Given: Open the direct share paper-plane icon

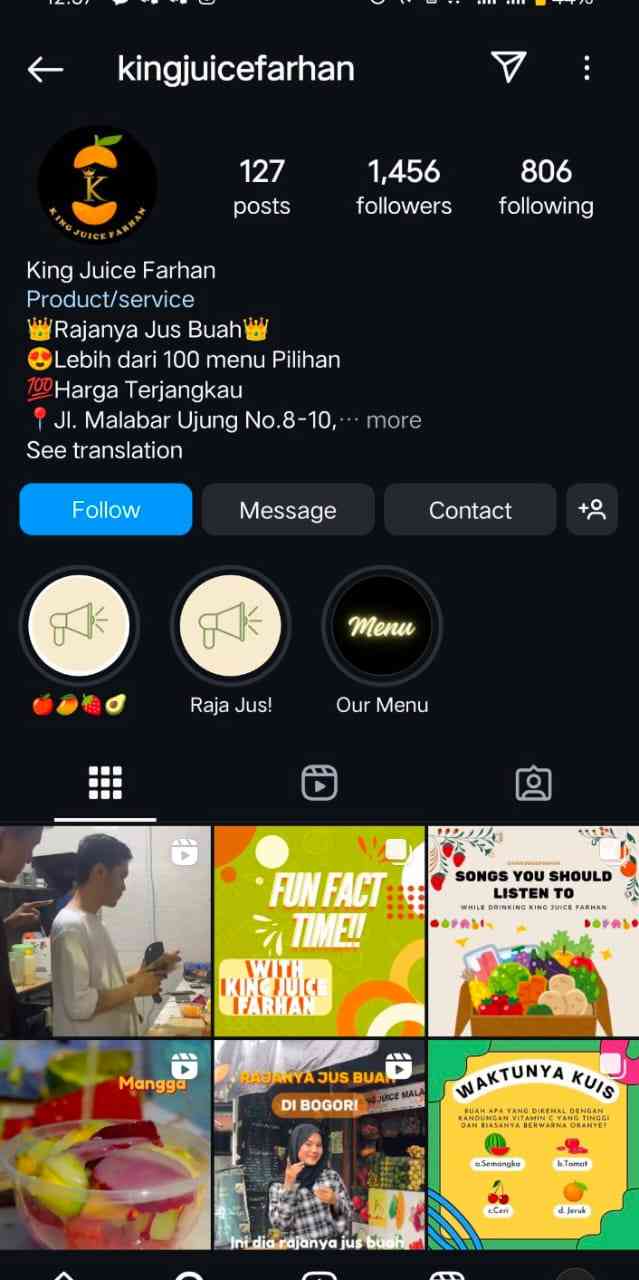Looking at the screenshot, I should (508, 68).
